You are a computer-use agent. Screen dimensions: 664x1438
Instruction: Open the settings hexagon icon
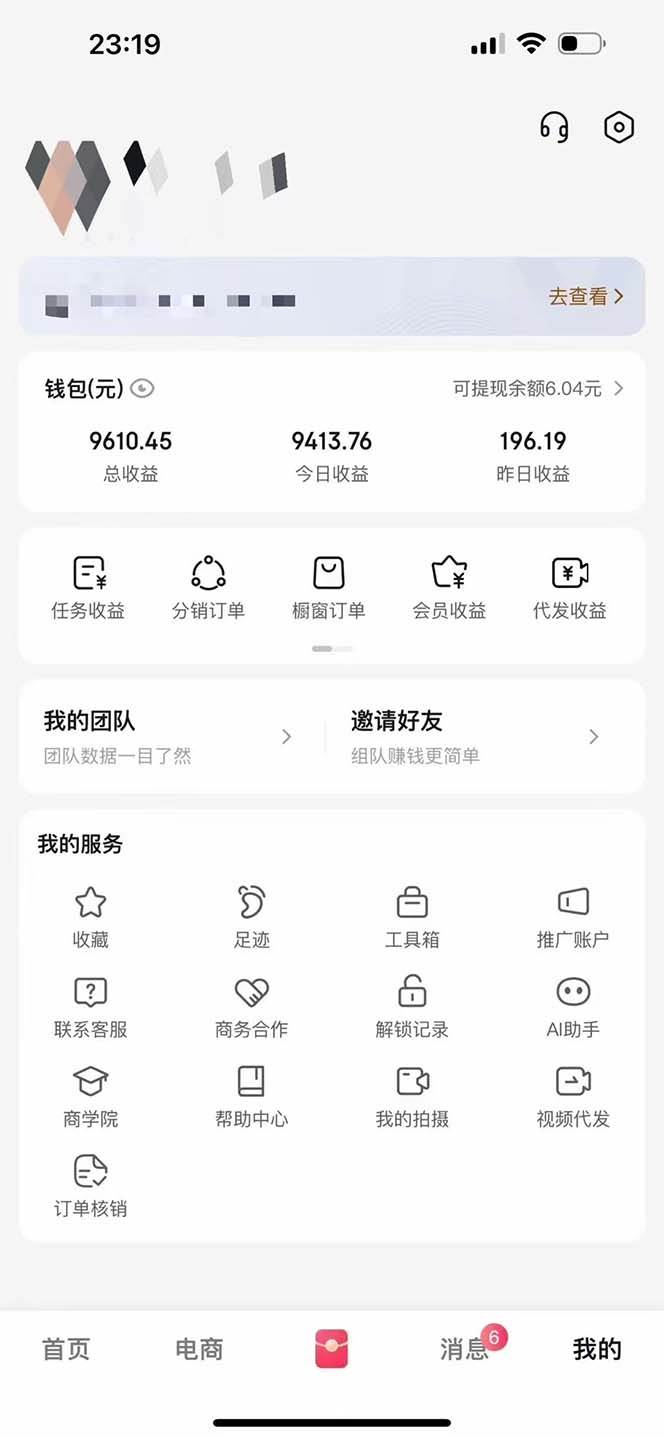619,127
